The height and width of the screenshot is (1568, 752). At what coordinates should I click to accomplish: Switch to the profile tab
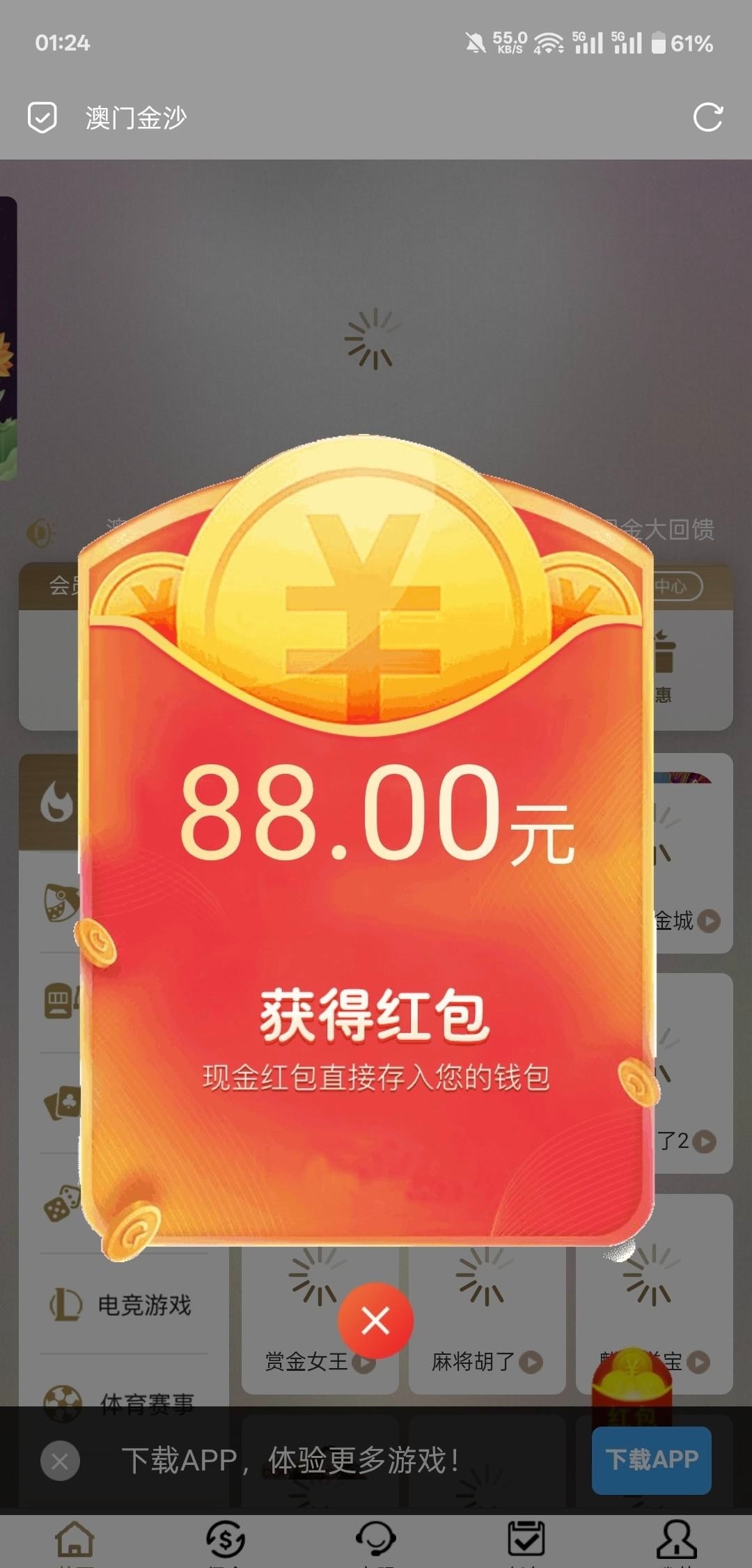[676, 1539]
